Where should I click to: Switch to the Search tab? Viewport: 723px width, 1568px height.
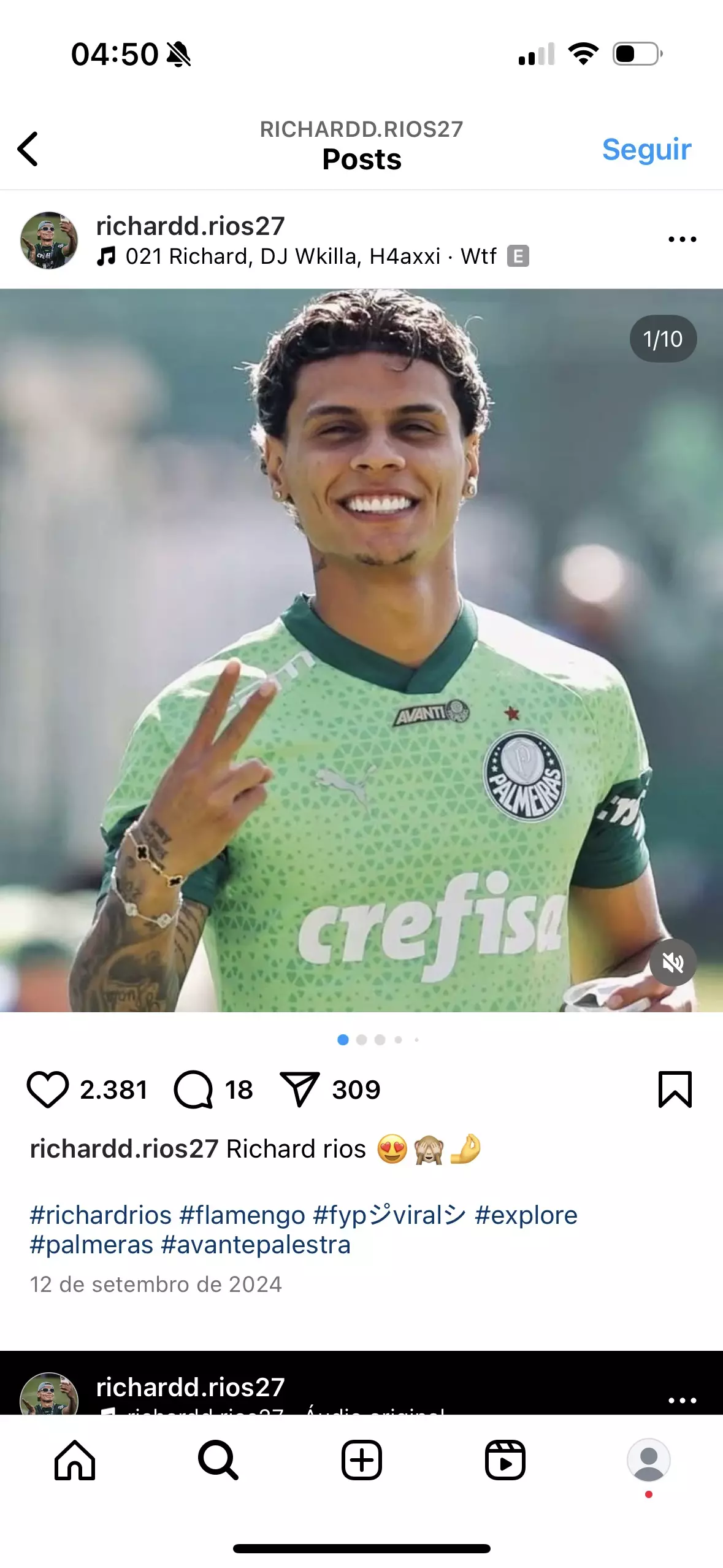[218, 1460]
